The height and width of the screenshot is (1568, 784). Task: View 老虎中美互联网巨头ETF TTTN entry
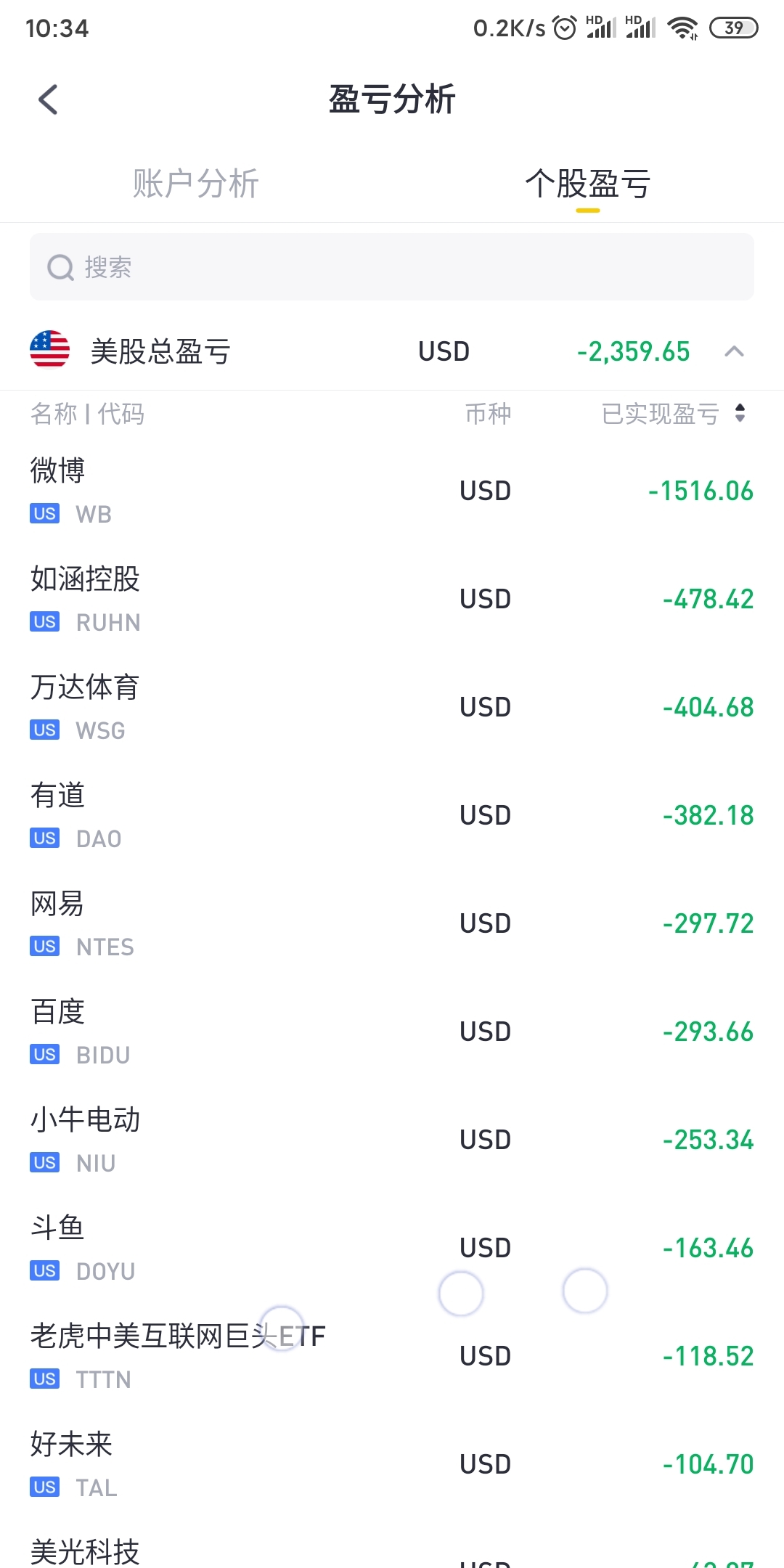click(392, 1356)
